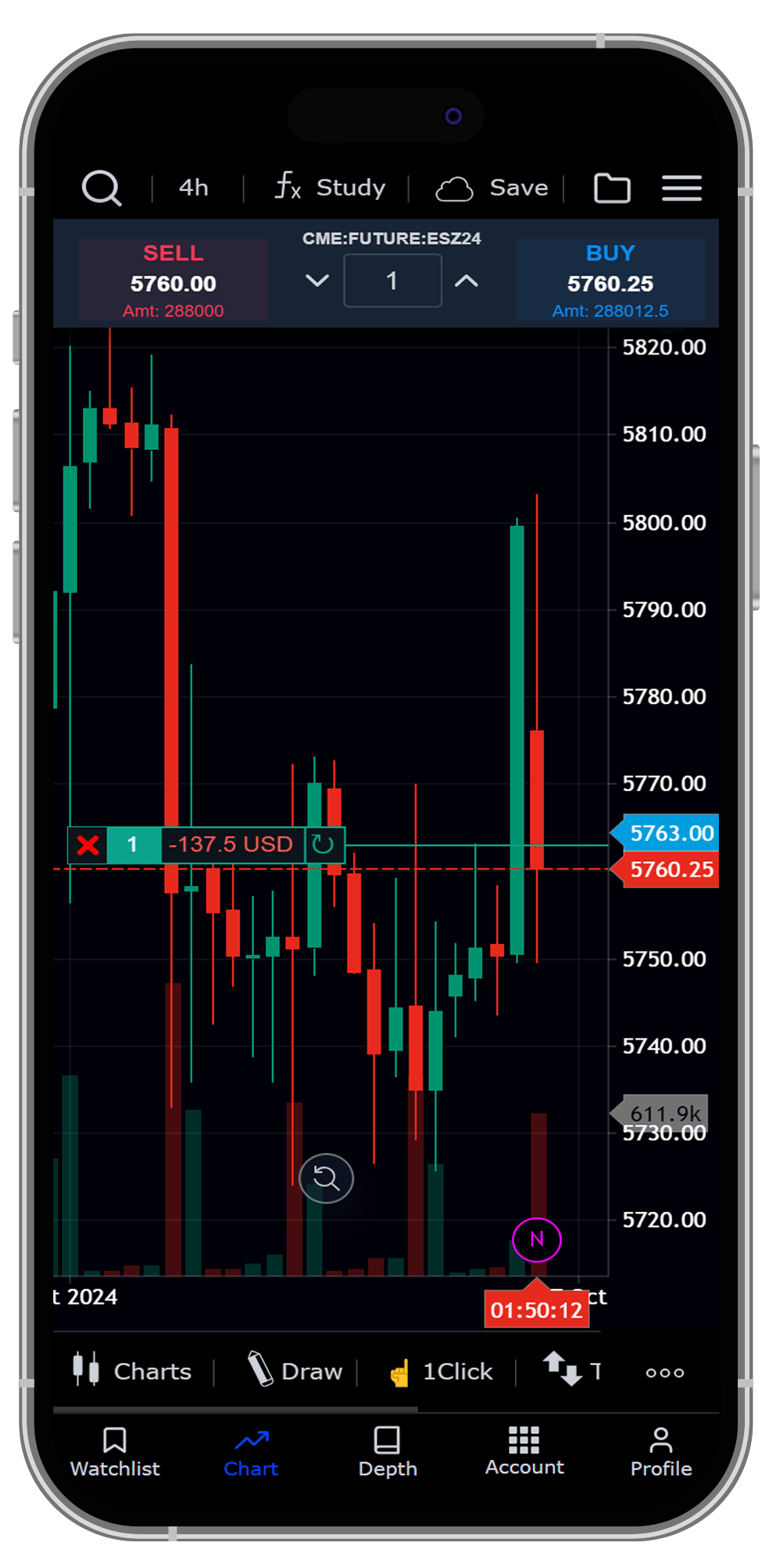This screenshot has height=1568, width=784.
Task: Open the Study indicators menu
Action: click(330, 188)
